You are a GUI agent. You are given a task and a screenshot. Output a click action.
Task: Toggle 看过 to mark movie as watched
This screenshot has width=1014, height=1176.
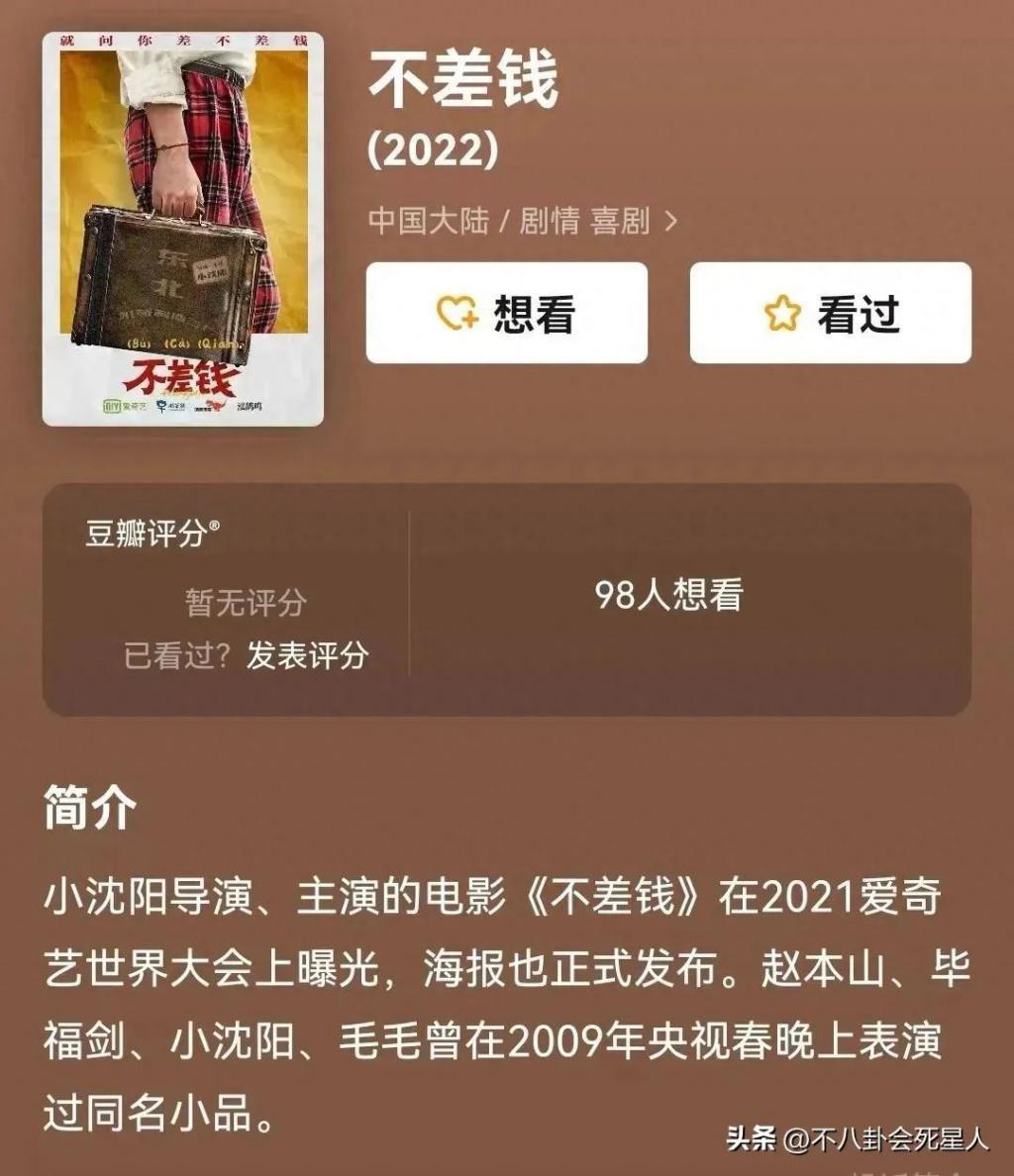[x=830, y=314]
